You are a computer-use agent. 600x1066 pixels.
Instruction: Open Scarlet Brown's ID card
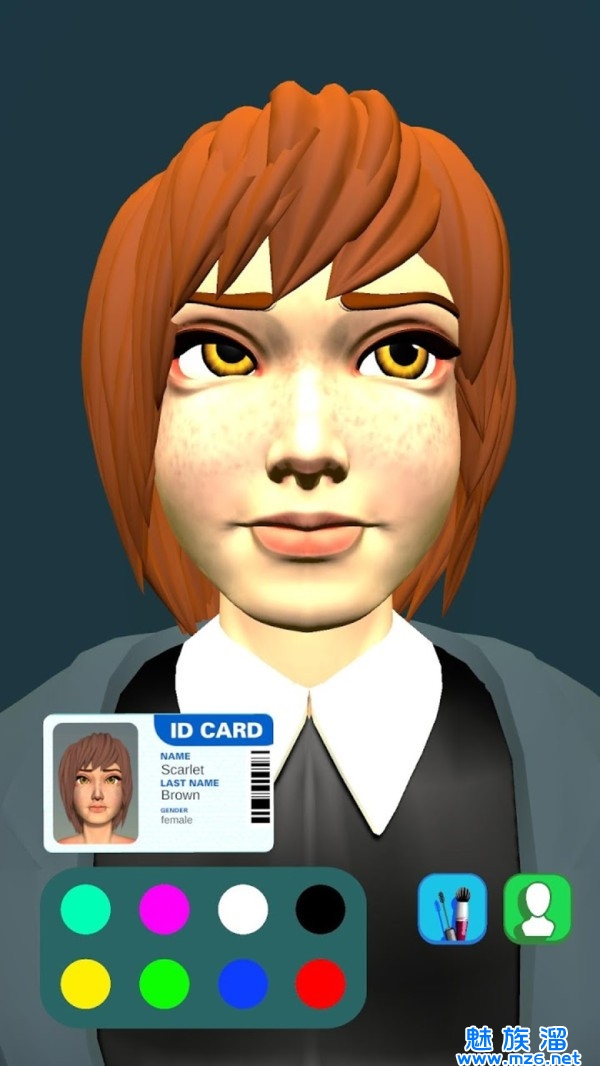click(158, 783)
